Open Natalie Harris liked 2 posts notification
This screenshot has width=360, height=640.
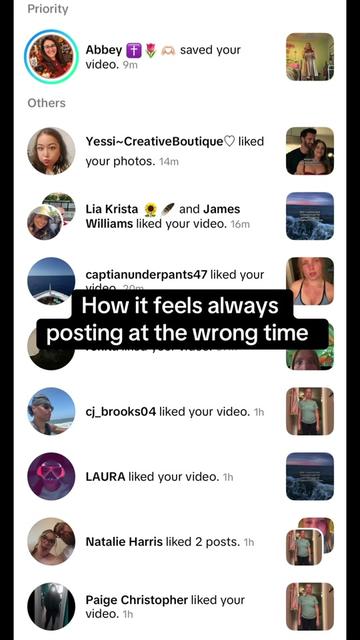(180, 542)
